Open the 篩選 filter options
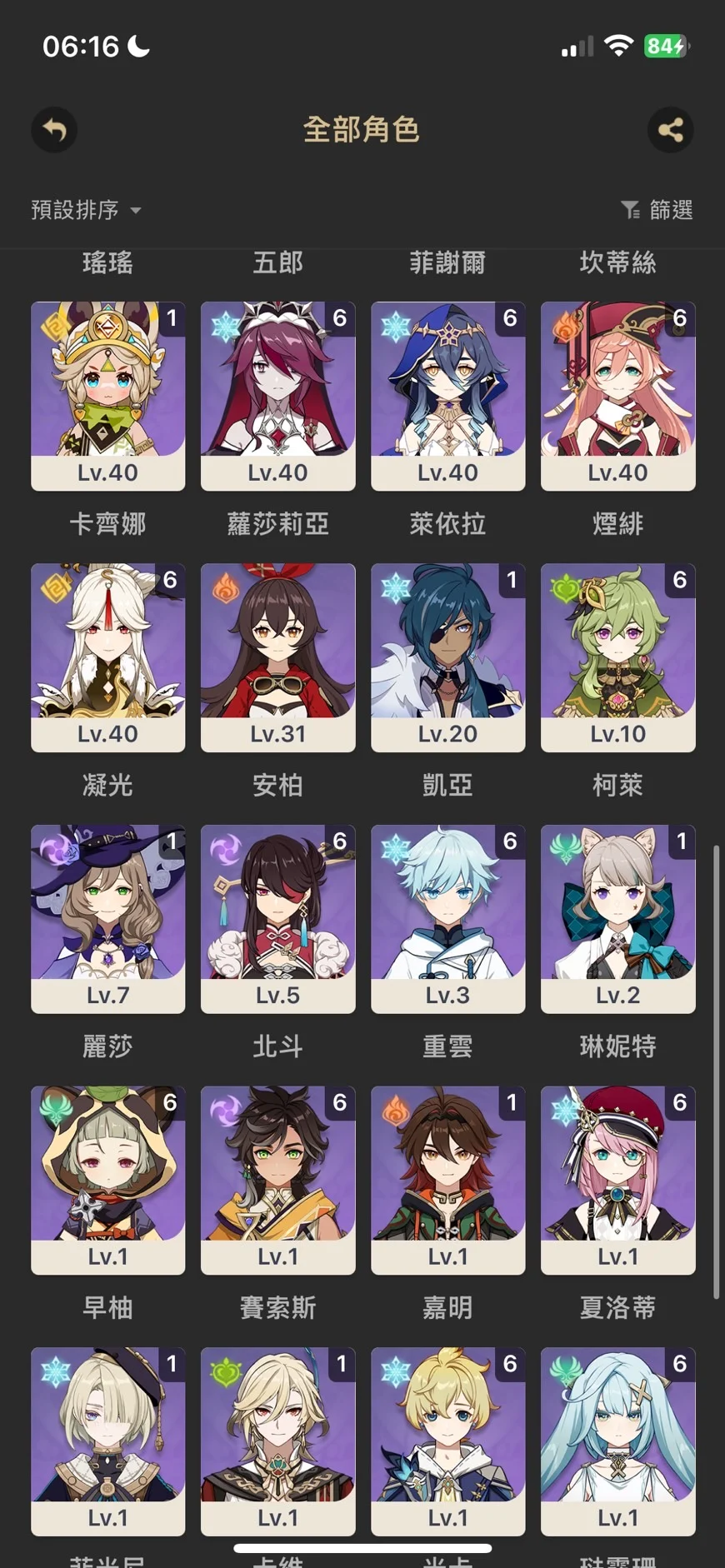Viewport: 725px width, 1568px height. 657,210
